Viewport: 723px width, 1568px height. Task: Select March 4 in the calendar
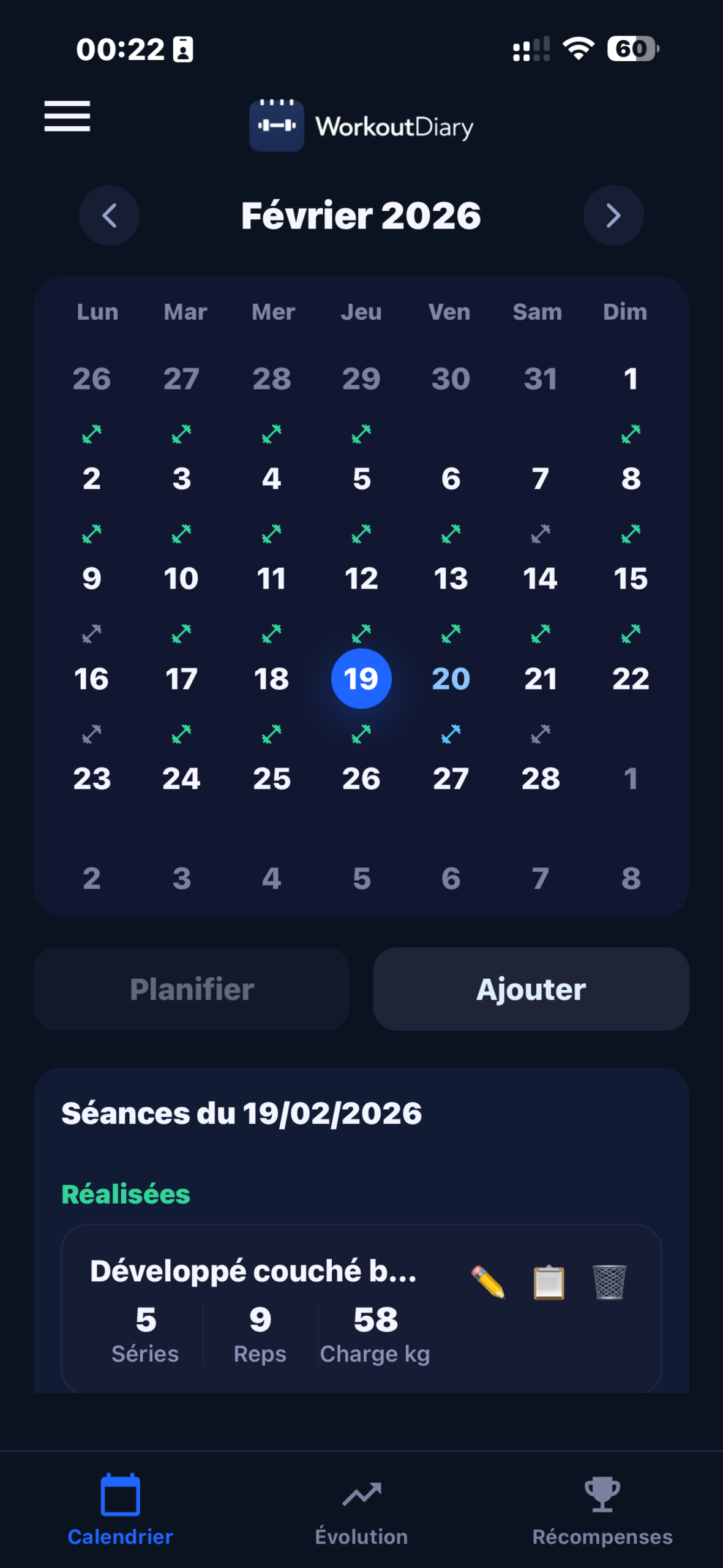(272, 879)
